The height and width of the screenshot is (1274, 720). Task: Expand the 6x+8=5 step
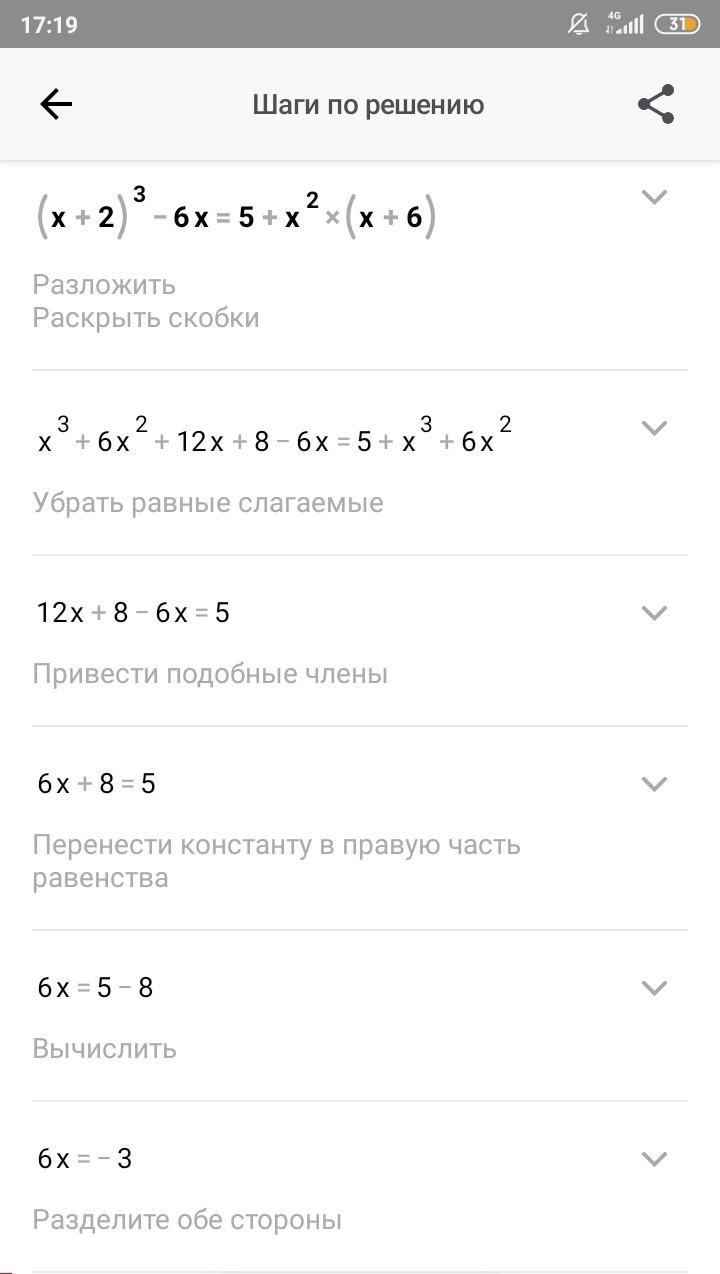(654, 784)
